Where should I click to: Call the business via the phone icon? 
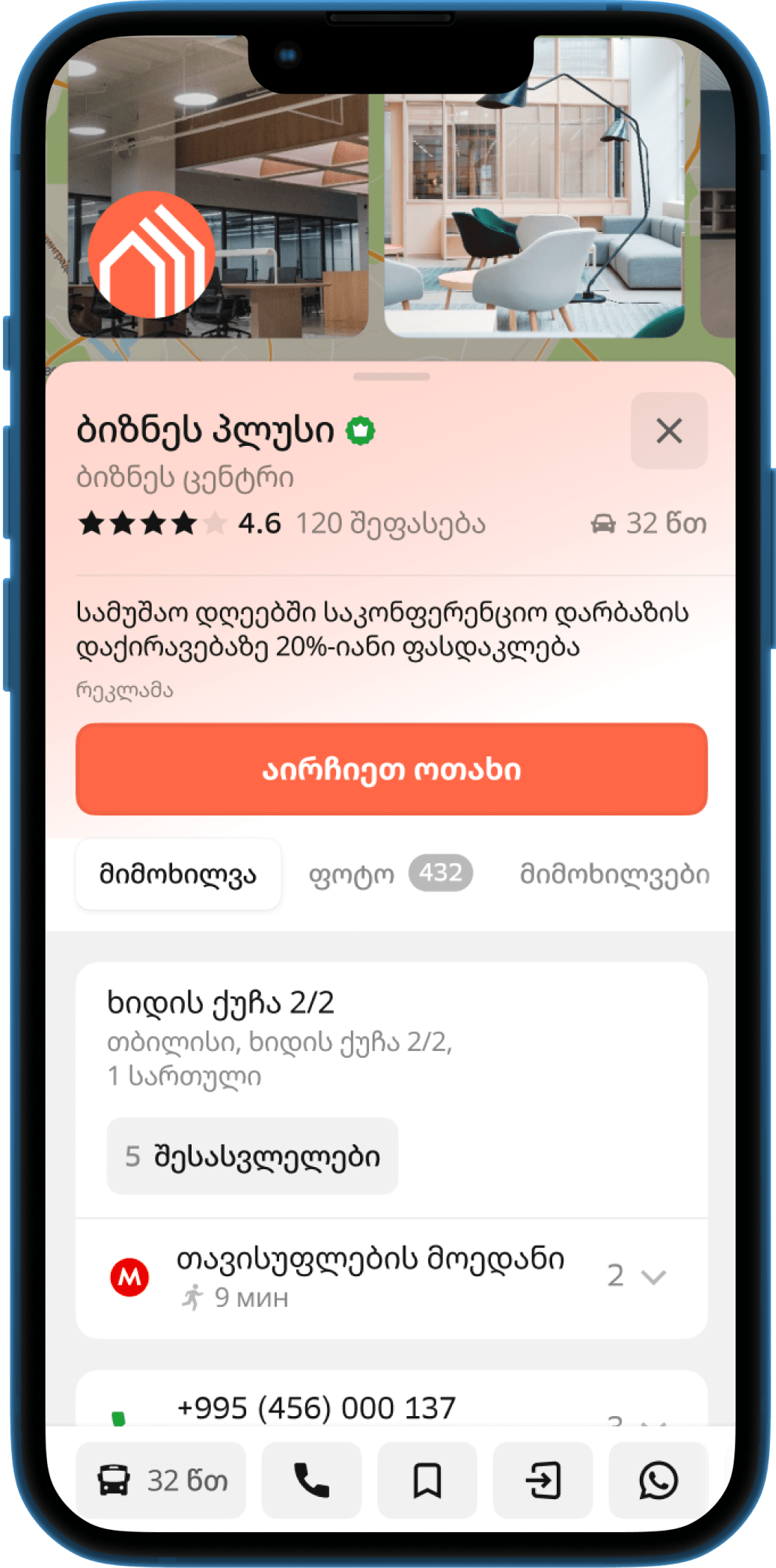(311, 1480)
